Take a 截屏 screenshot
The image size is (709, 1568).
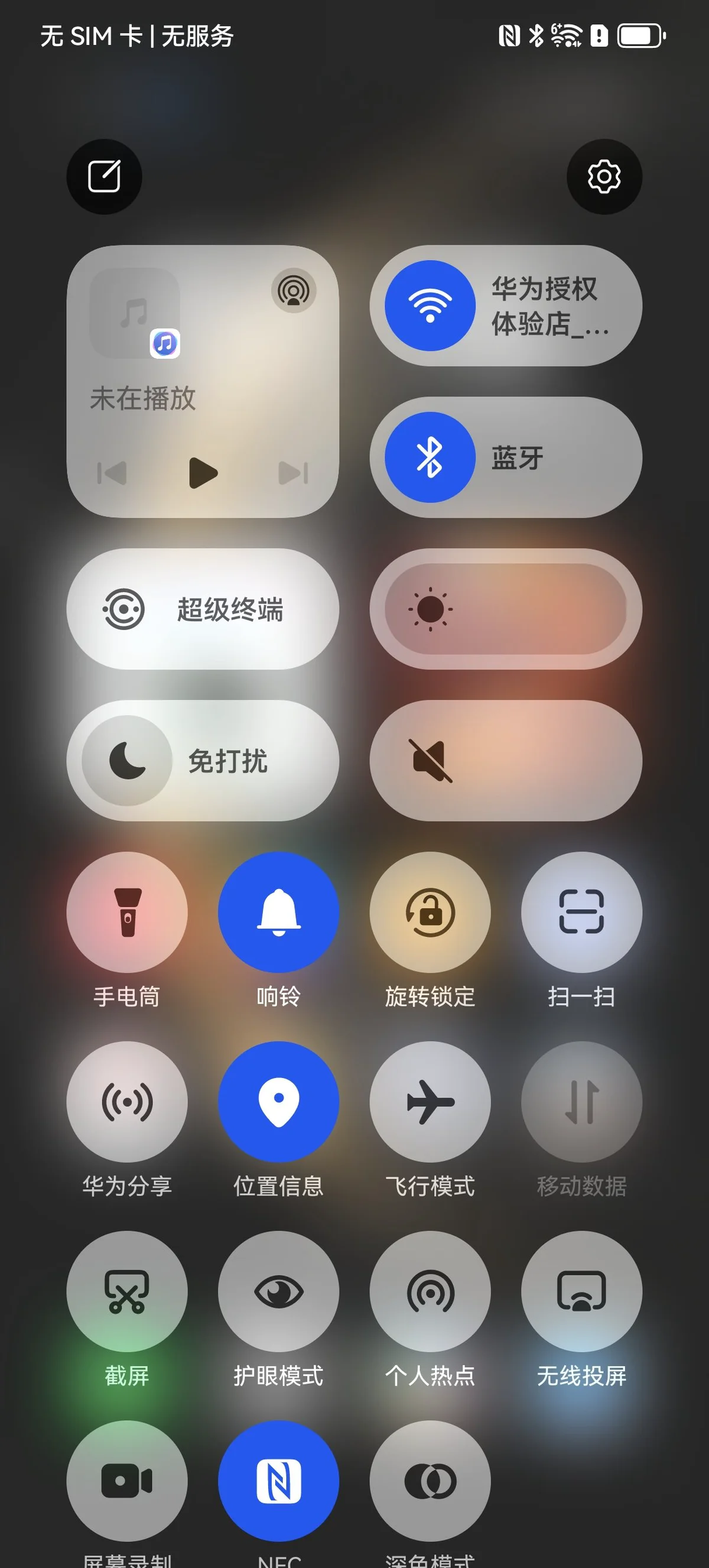127,1291
